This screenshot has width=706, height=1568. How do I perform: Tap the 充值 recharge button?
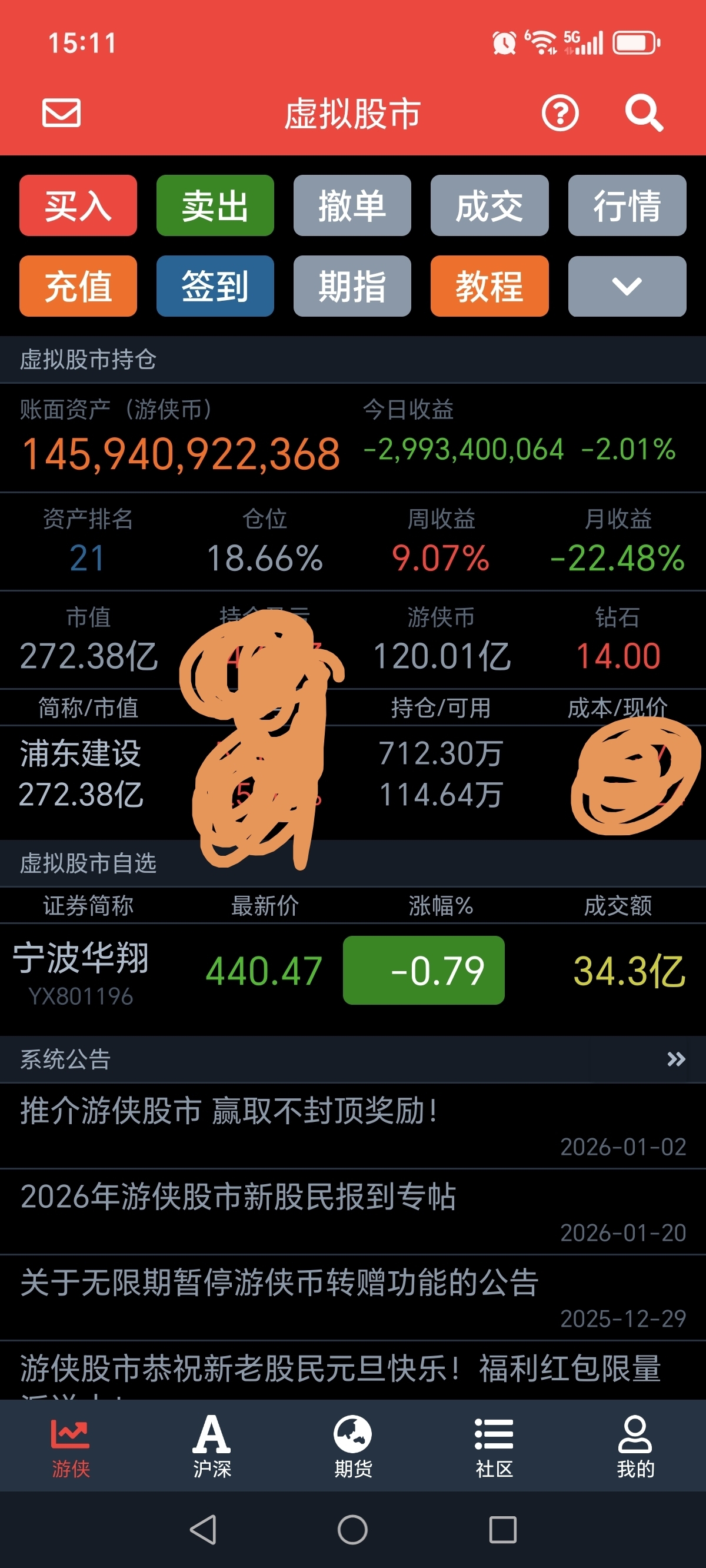click(x=78, y=286)
